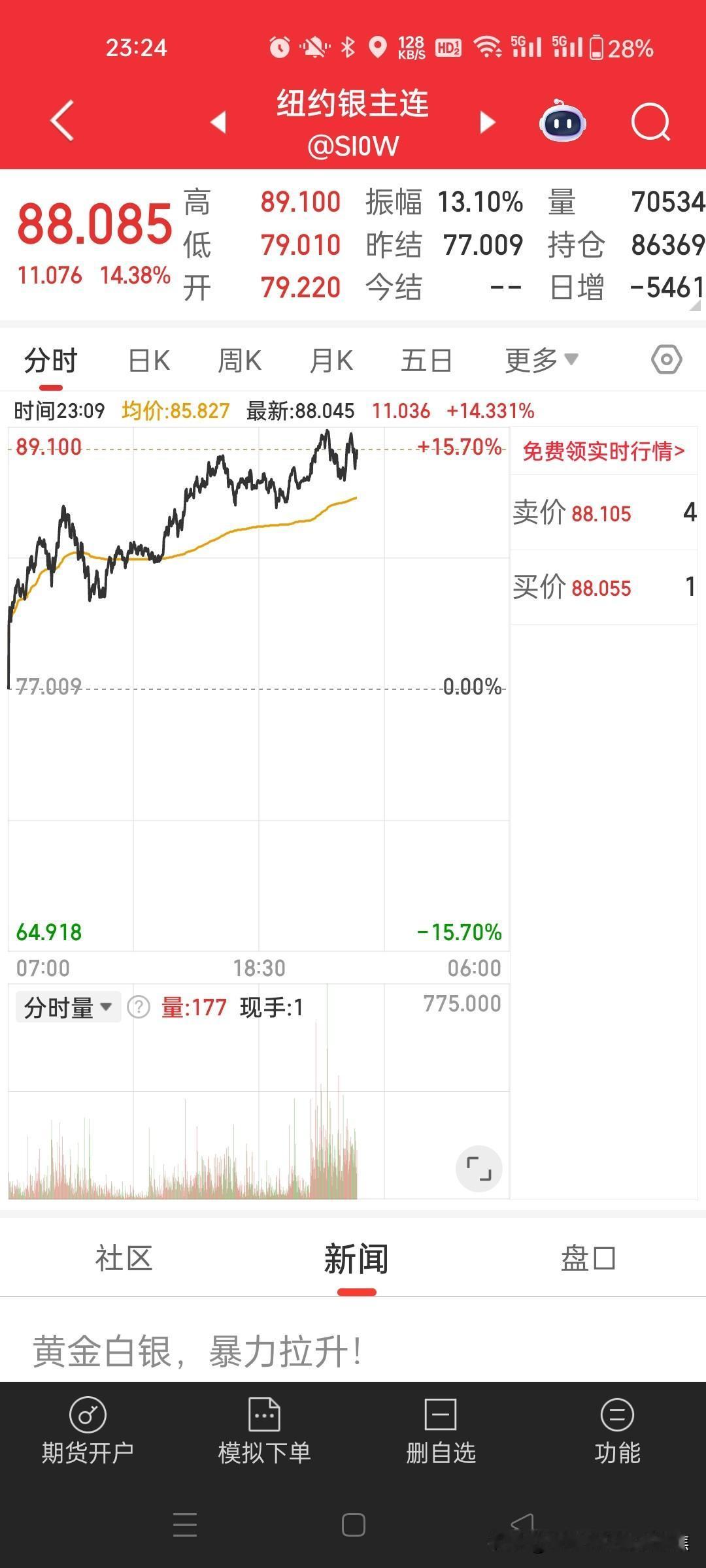Open the AI robot assistant
The width and height of the screenshot is (706, 1568).
561,122
